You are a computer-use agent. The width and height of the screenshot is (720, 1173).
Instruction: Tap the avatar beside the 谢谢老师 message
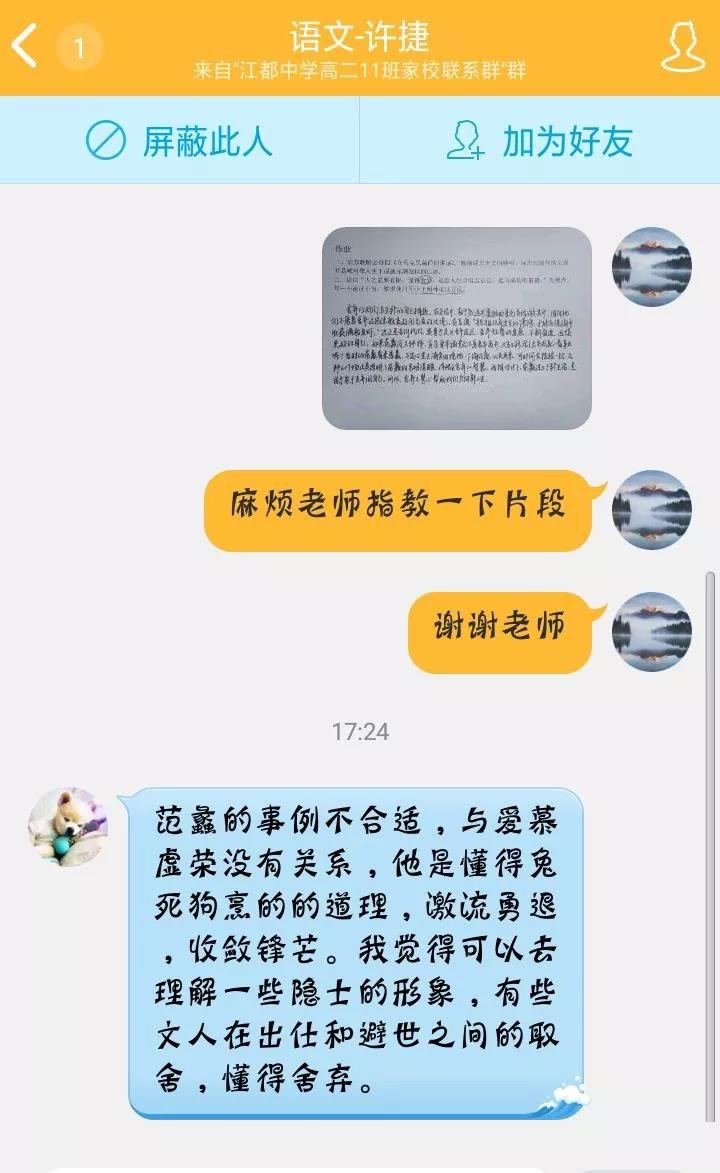click(x=652, y=632)
